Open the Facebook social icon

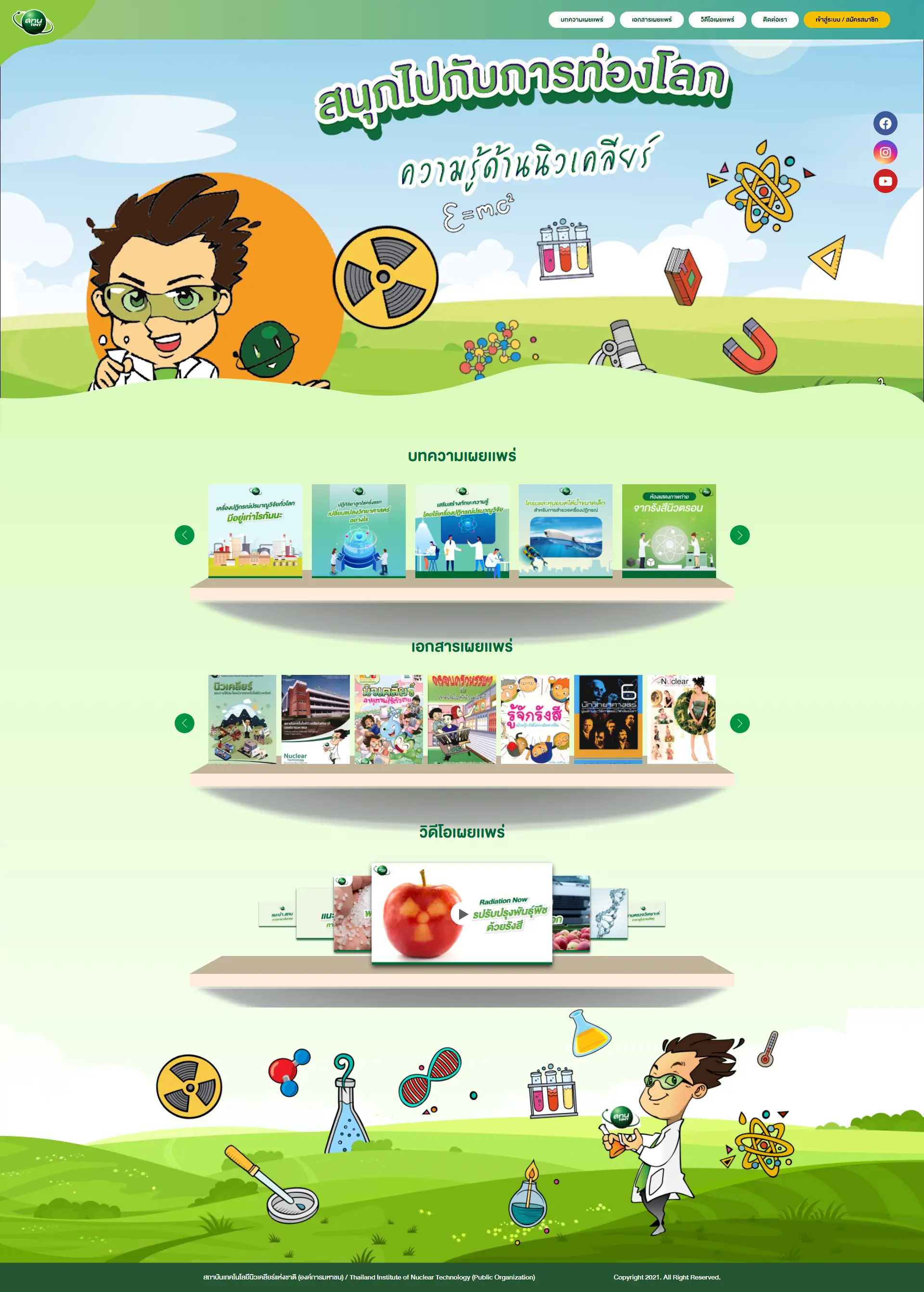coord(885,123)
